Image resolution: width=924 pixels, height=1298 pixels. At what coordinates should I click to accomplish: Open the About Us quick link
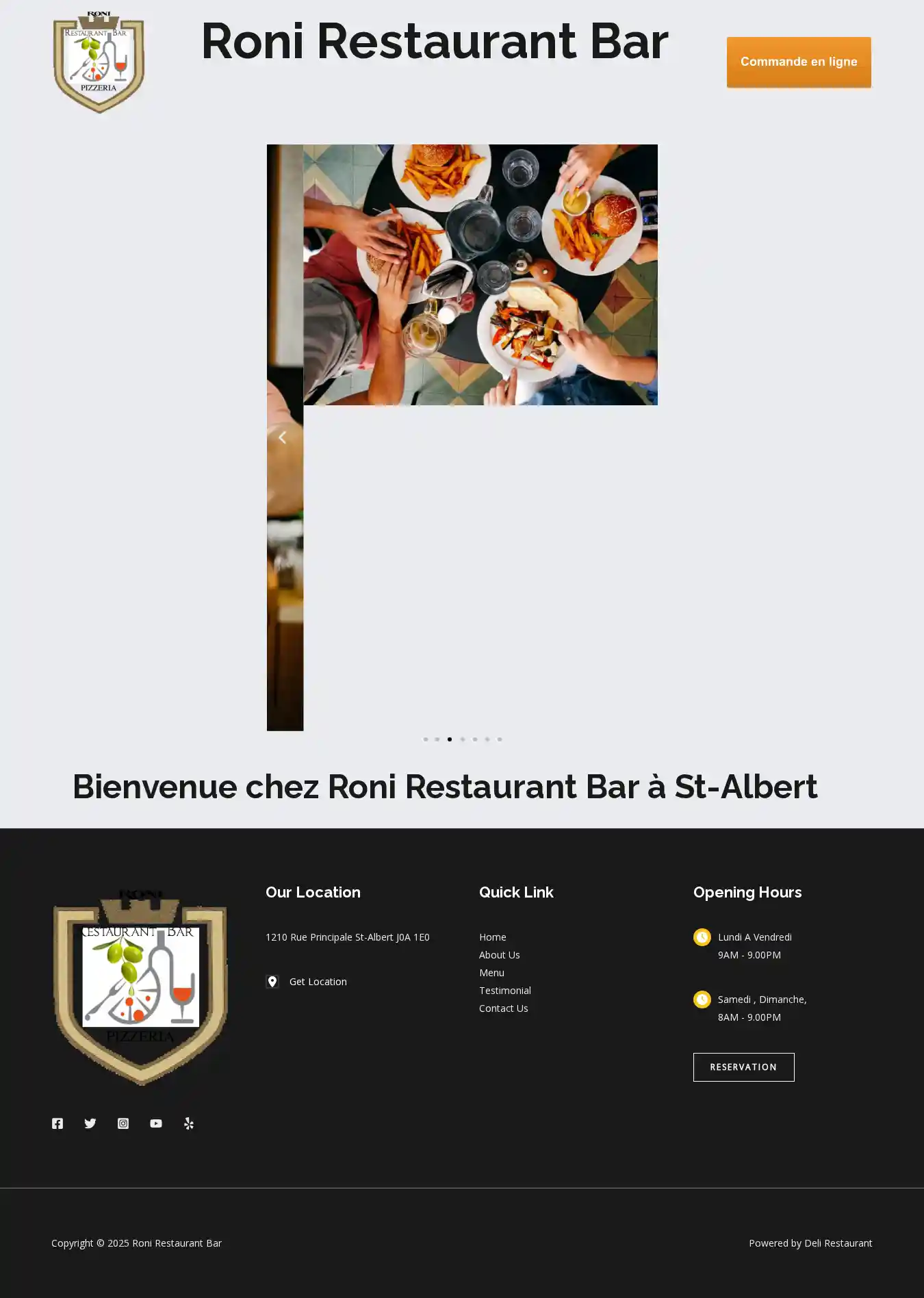[x=499, y=955]
